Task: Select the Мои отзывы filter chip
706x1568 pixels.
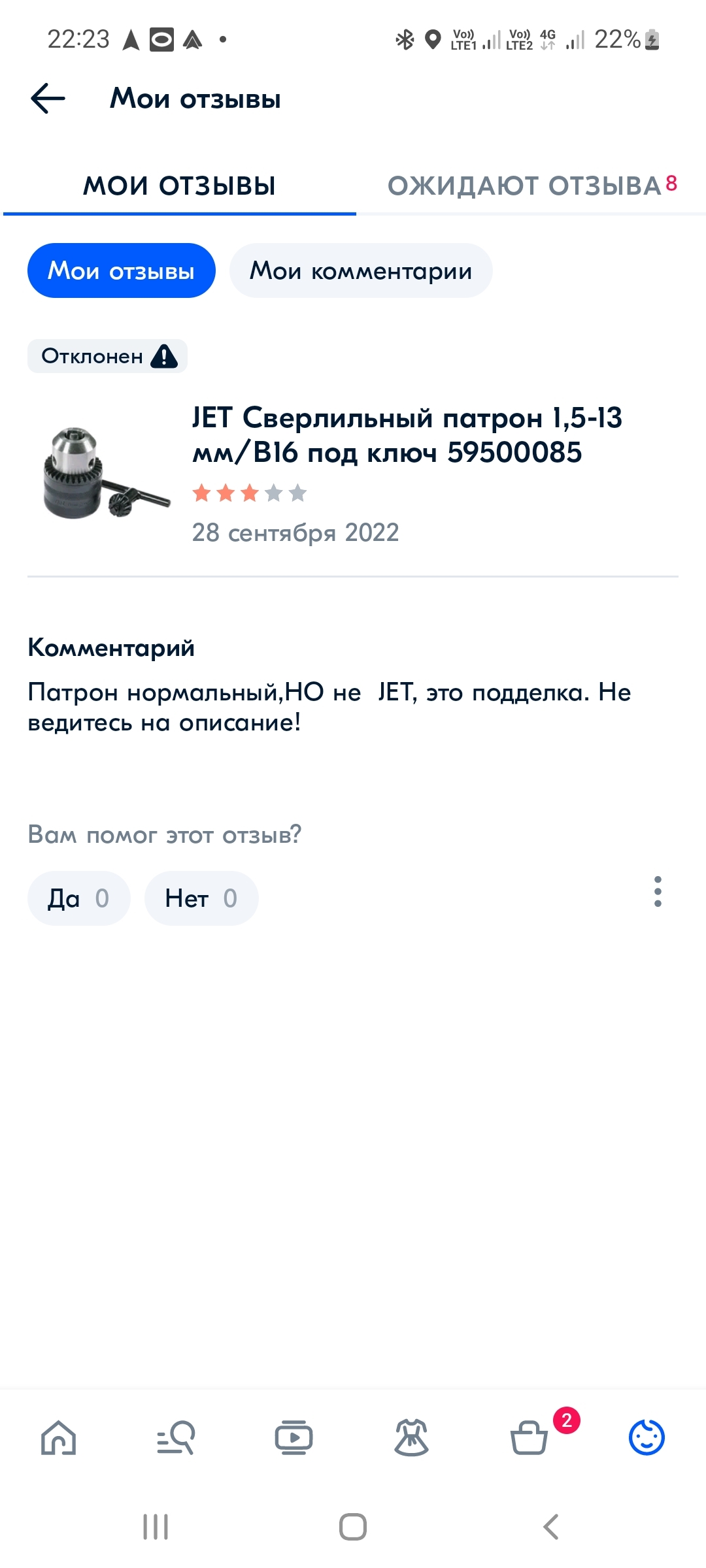Action: (122, 270)
